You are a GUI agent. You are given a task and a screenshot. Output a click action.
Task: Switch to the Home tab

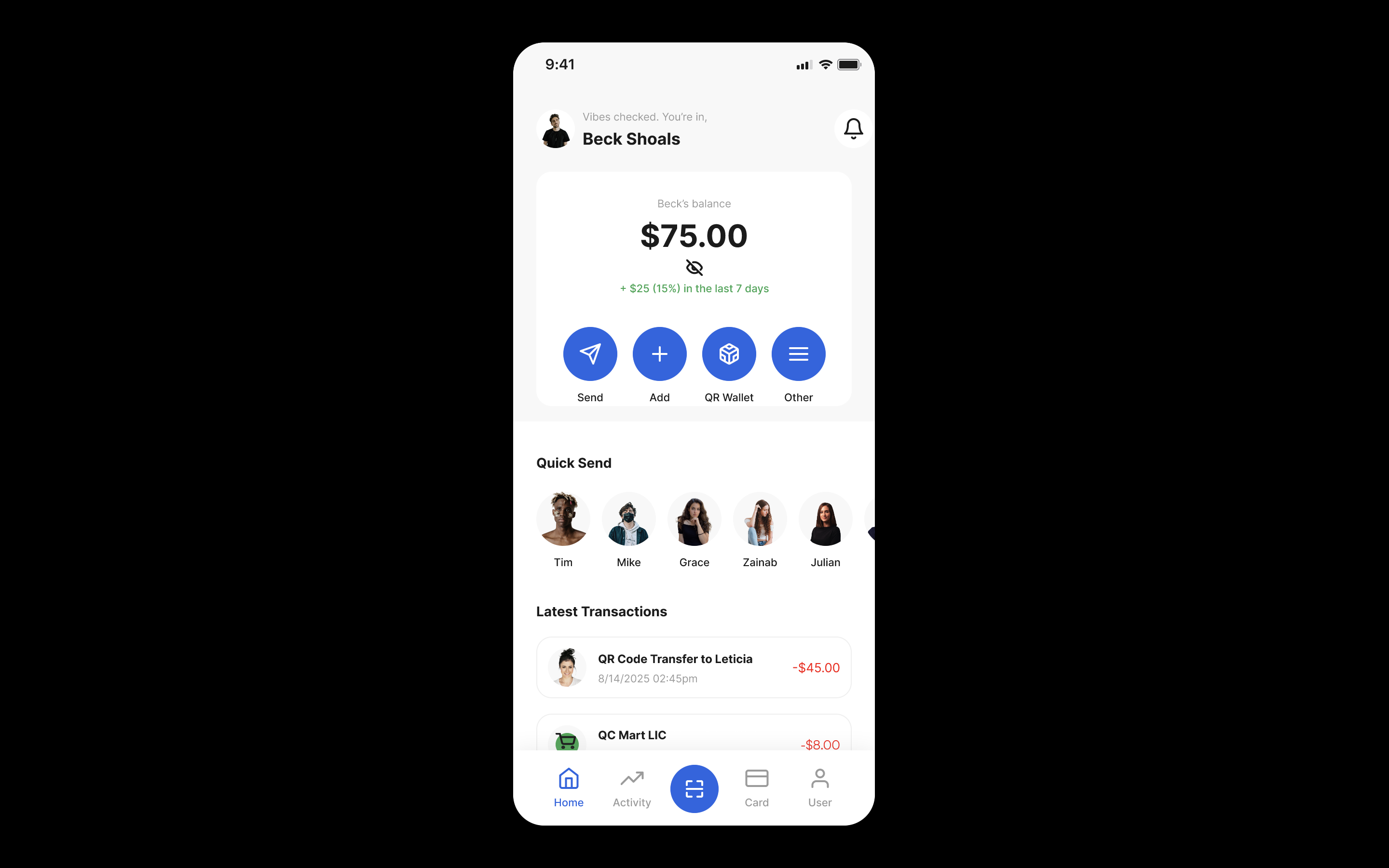[568, 787]
